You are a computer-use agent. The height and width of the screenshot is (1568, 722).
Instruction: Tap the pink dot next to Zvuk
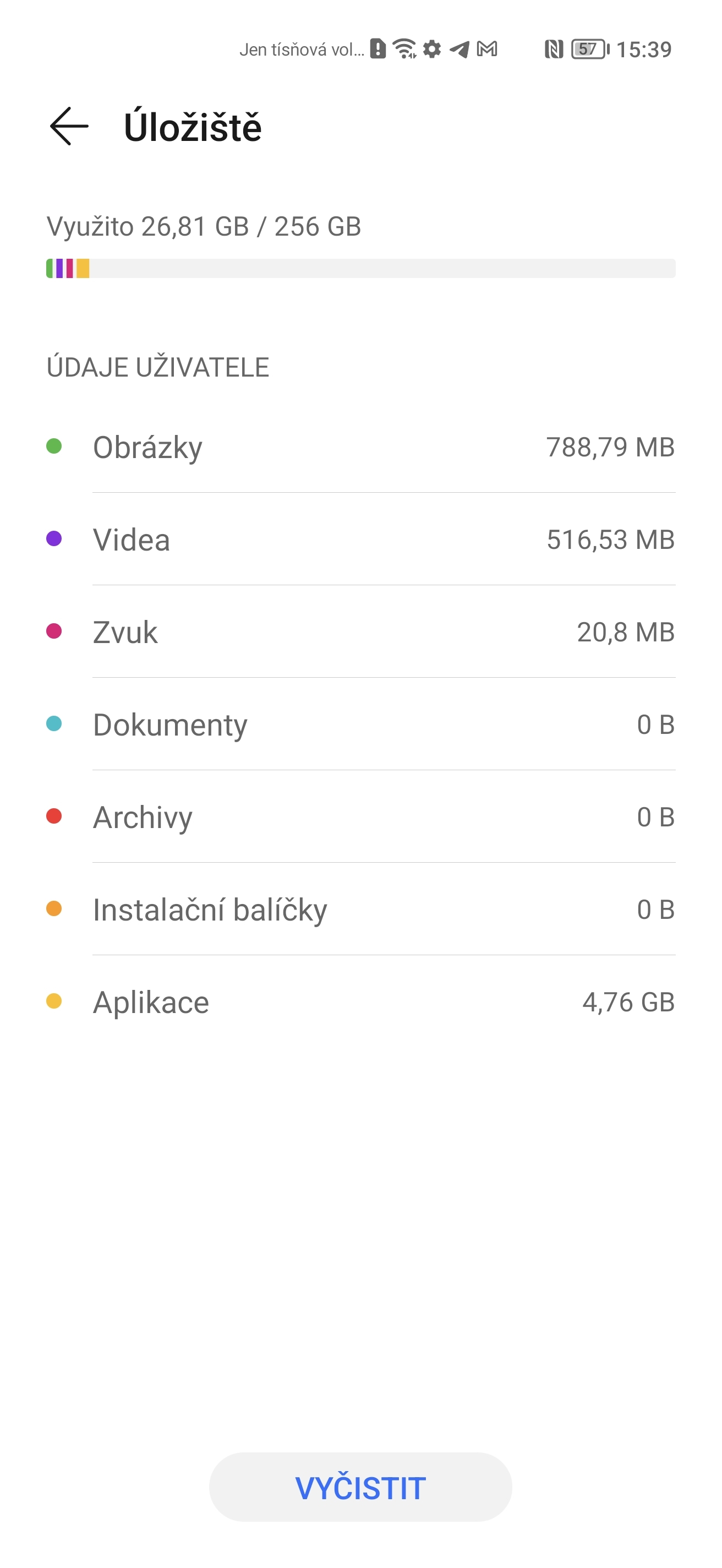[54, 632]
